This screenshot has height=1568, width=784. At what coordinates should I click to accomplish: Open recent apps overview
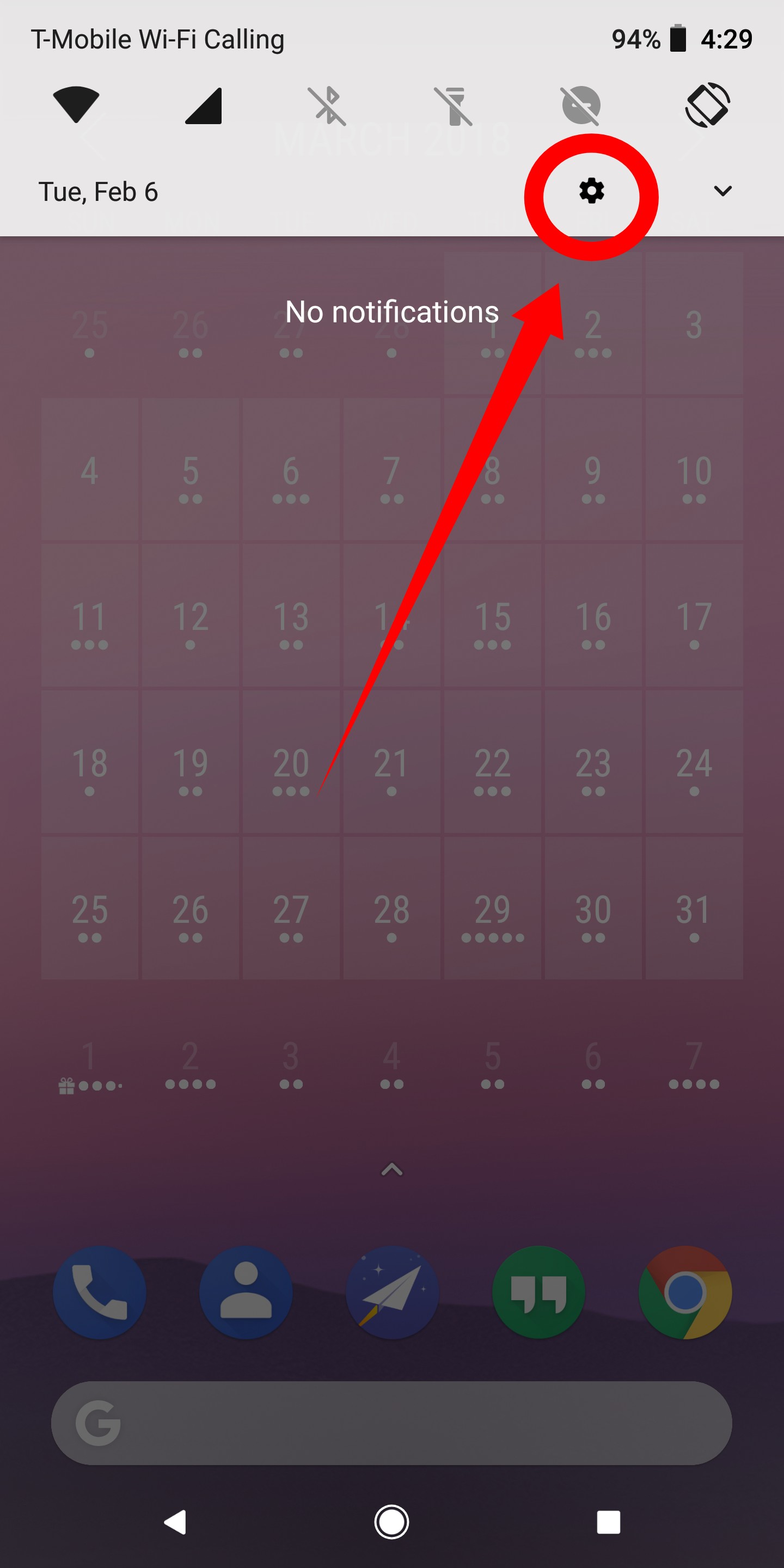[x=608, y=1522]
